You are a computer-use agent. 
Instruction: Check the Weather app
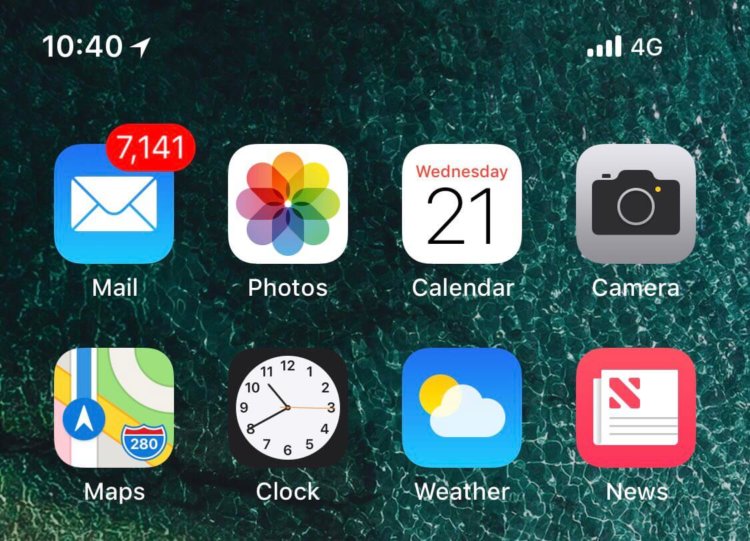tap(462, 408)
